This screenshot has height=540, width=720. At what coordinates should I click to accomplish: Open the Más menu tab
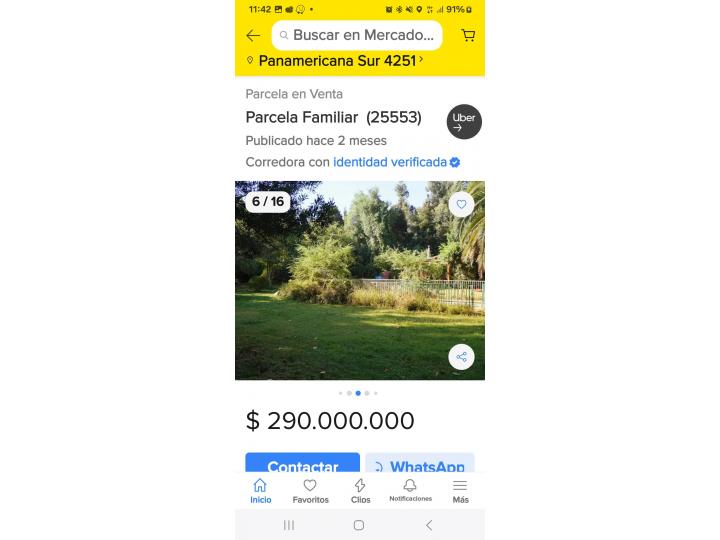[x=460, y=490]
